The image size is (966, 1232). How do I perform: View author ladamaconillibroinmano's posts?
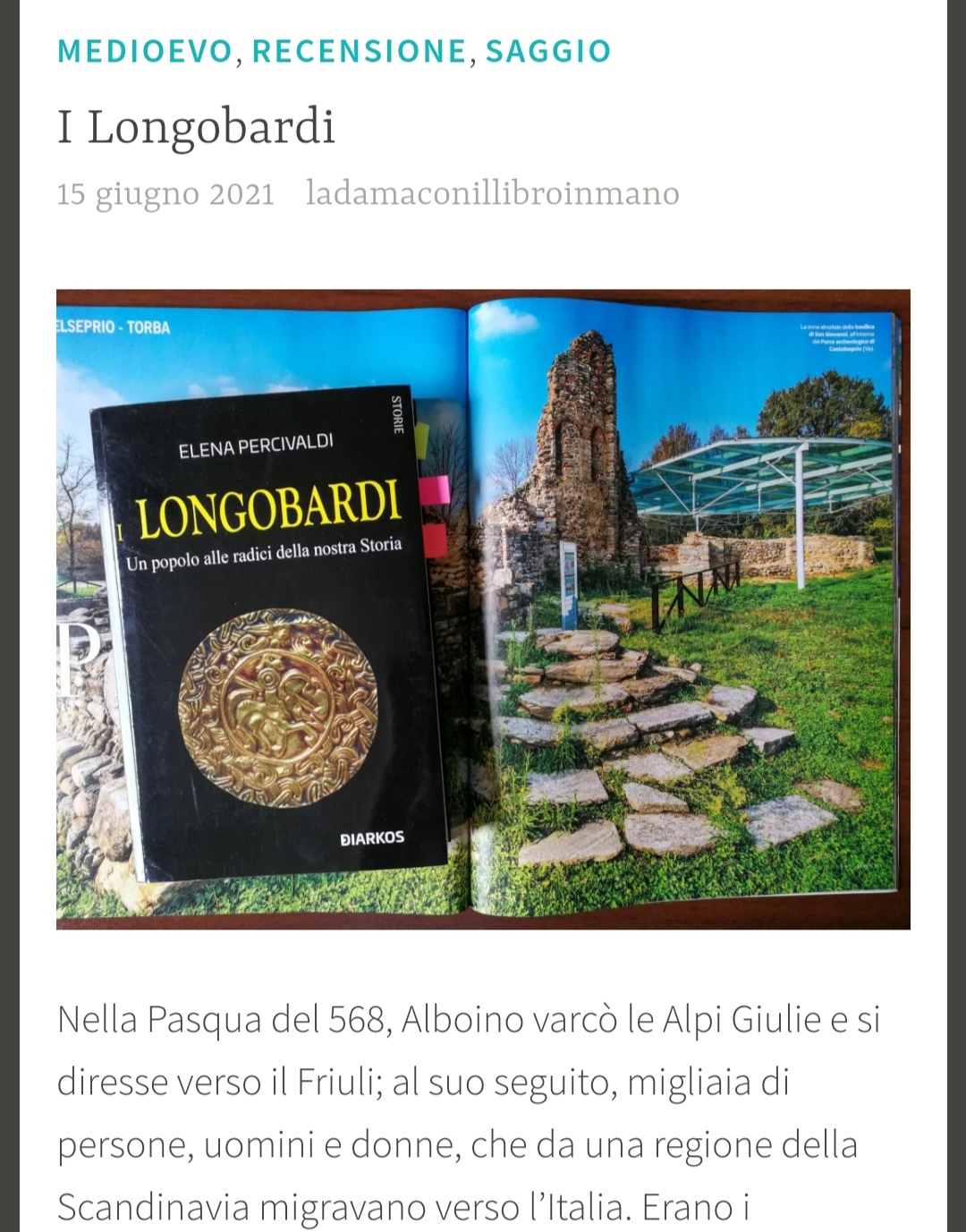(492, 193)
